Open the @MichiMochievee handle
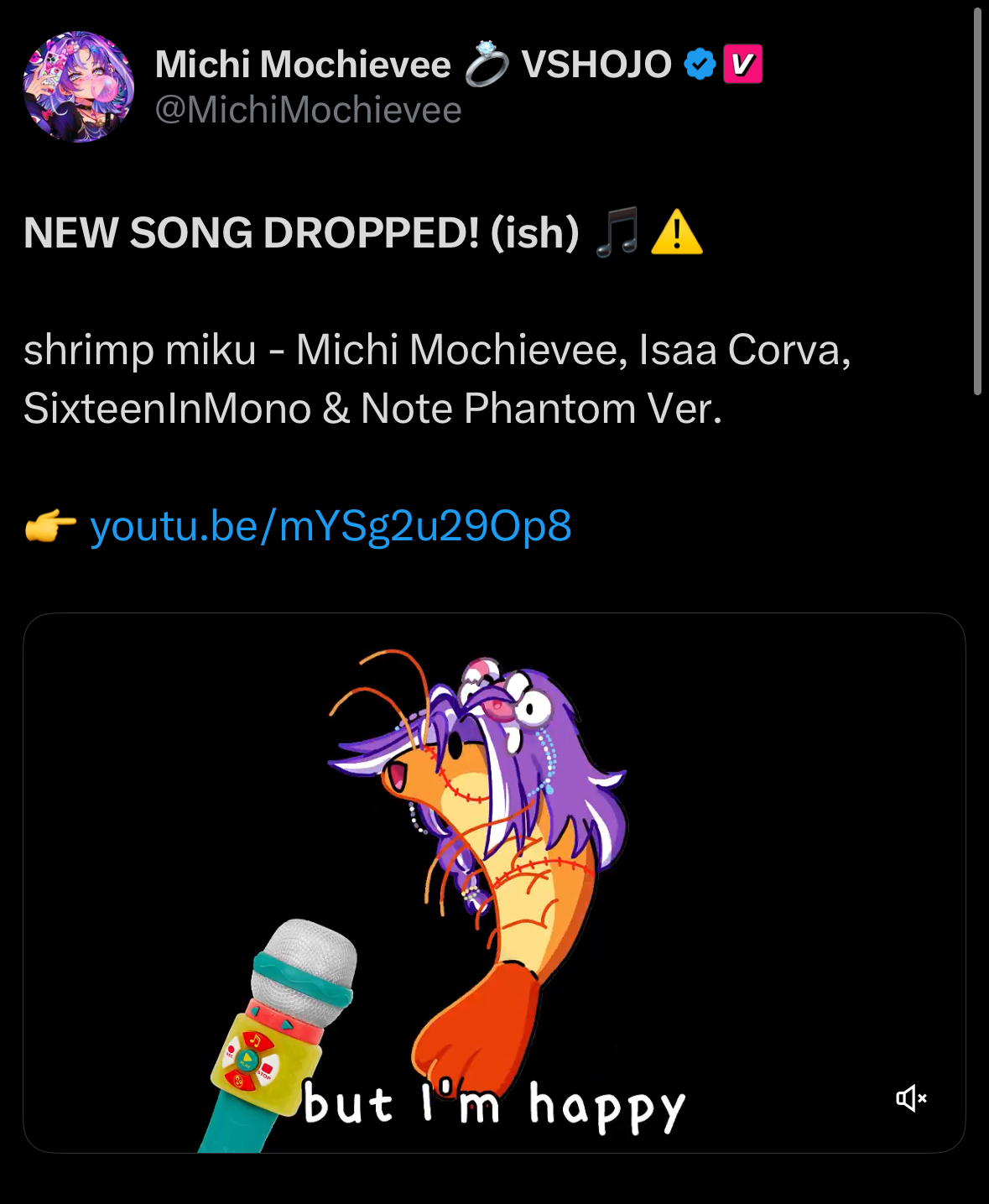This screenshot has height=1204, width=989. pos(308,111)
